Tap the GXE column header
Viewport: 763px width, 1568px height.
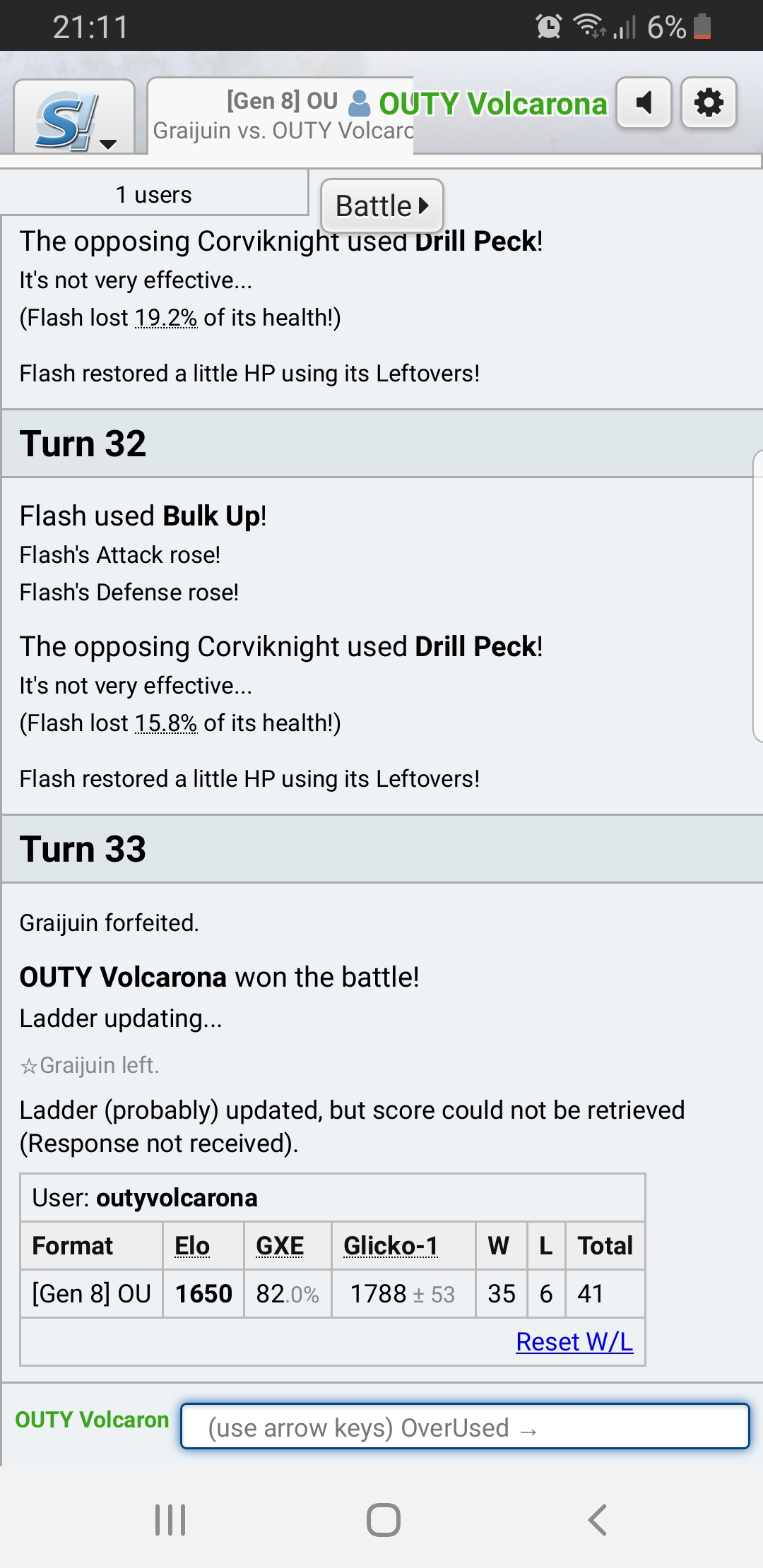(x=280, y=1246)
